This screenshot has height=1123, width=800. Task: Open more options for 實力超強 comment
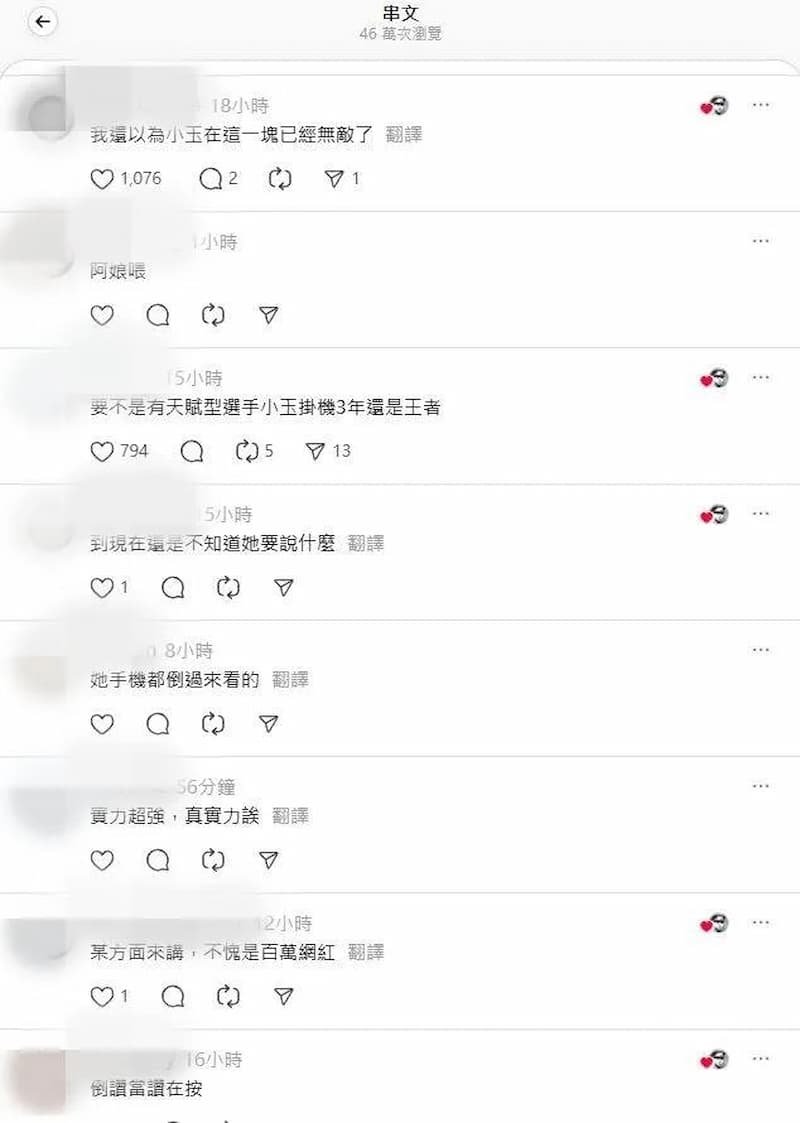click(x=761, y=786)
